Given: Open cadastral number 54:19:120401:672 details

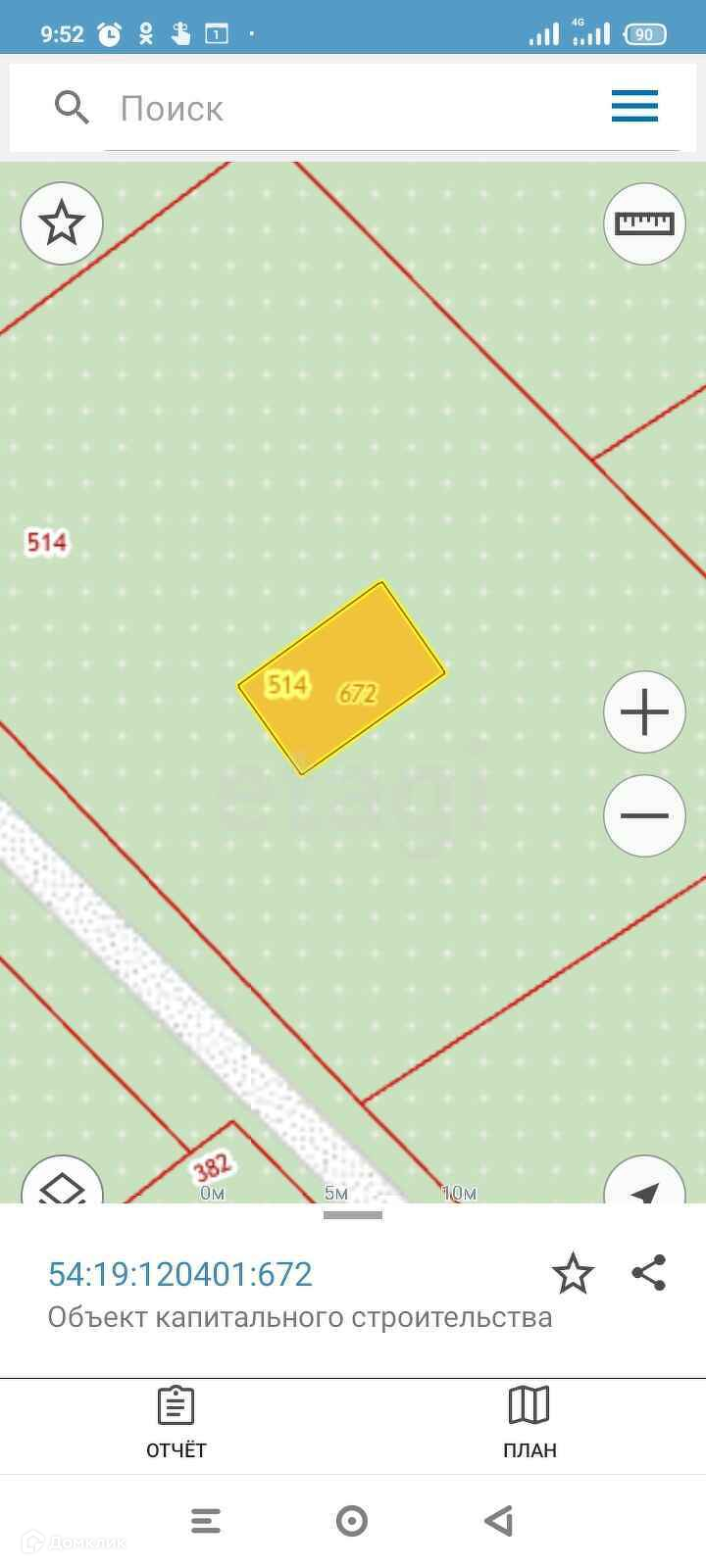Looking at the screenshot, I should pyautogui.click(x=180, y=1274).
